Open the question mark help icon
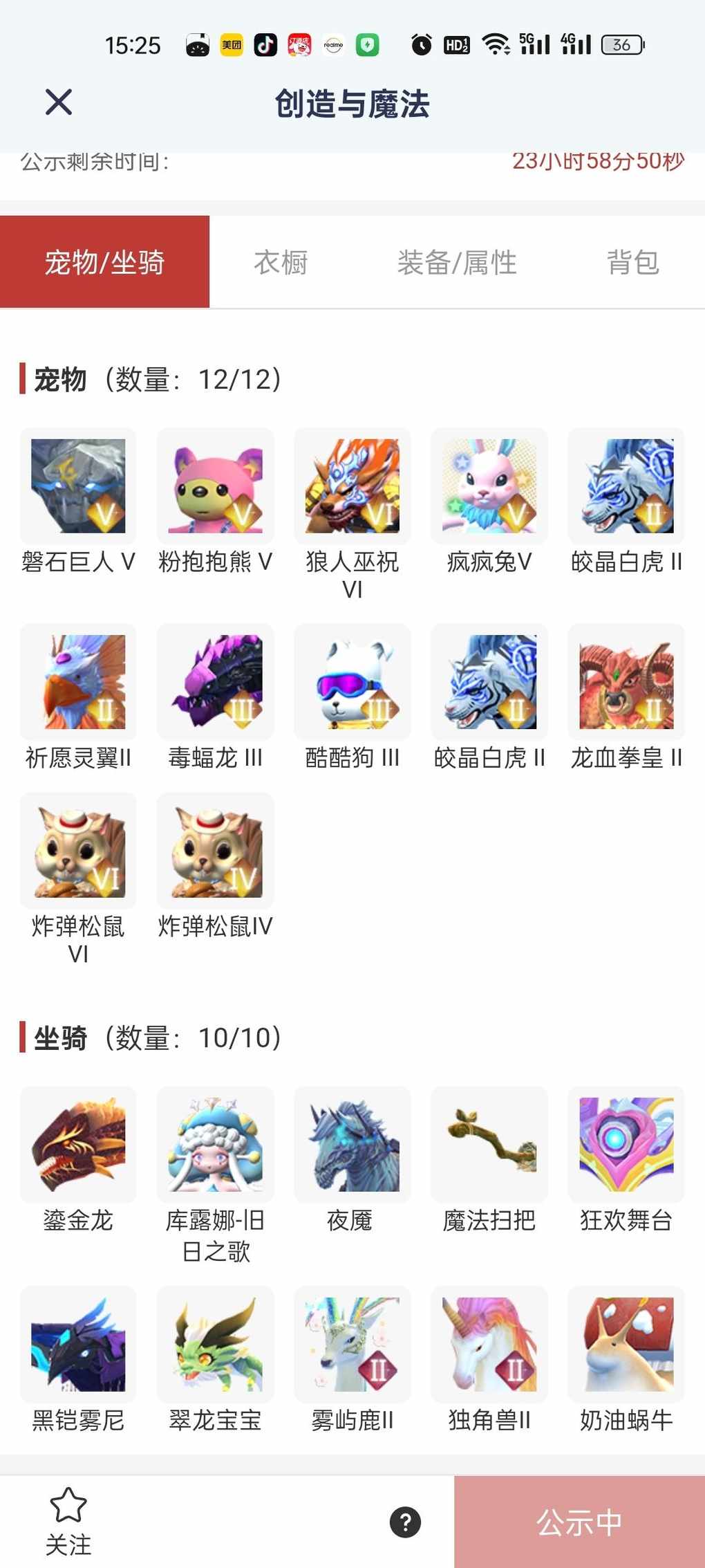Viewport: 705px width, 1568px height. coord(405,1522)
